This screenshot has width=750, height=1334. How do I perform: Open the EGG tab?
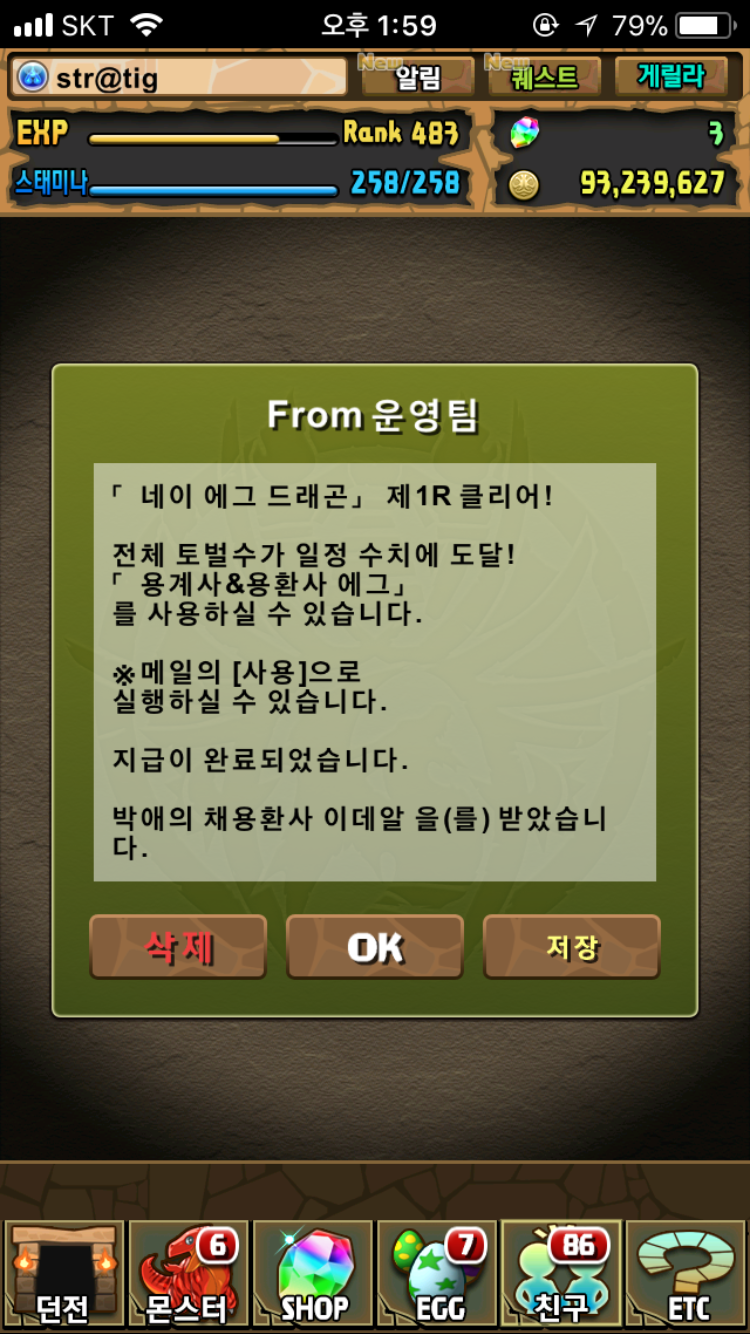point(438,1273)
